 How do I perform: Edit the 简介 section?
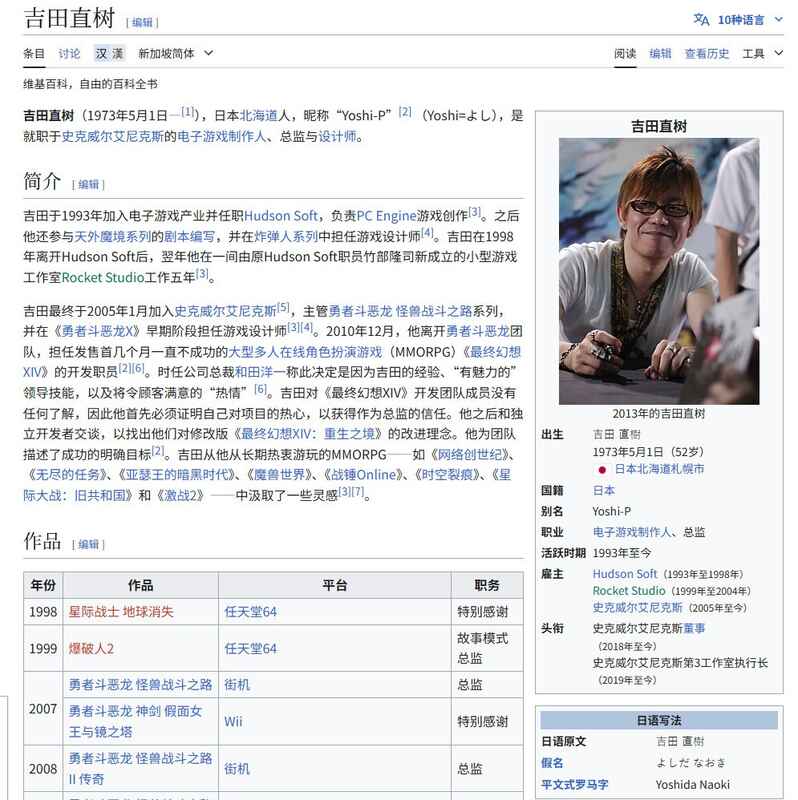click(x=90, y=184)
